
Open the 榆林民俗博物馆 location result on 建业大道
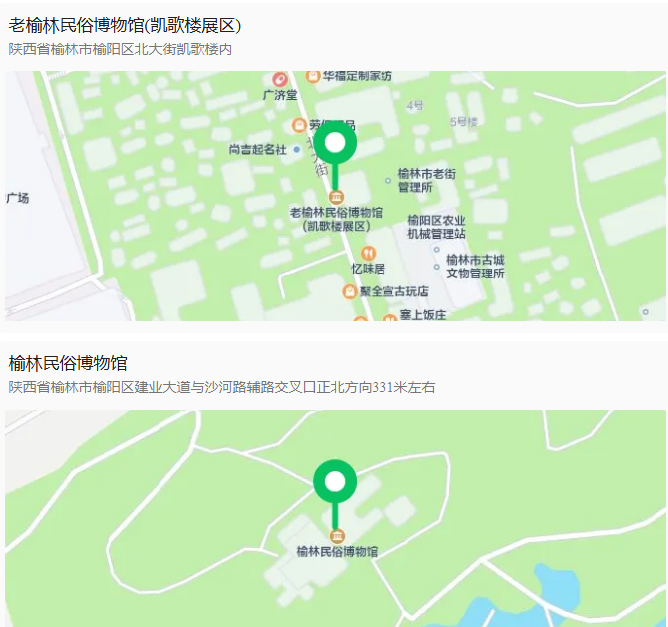tap(68, 363)
